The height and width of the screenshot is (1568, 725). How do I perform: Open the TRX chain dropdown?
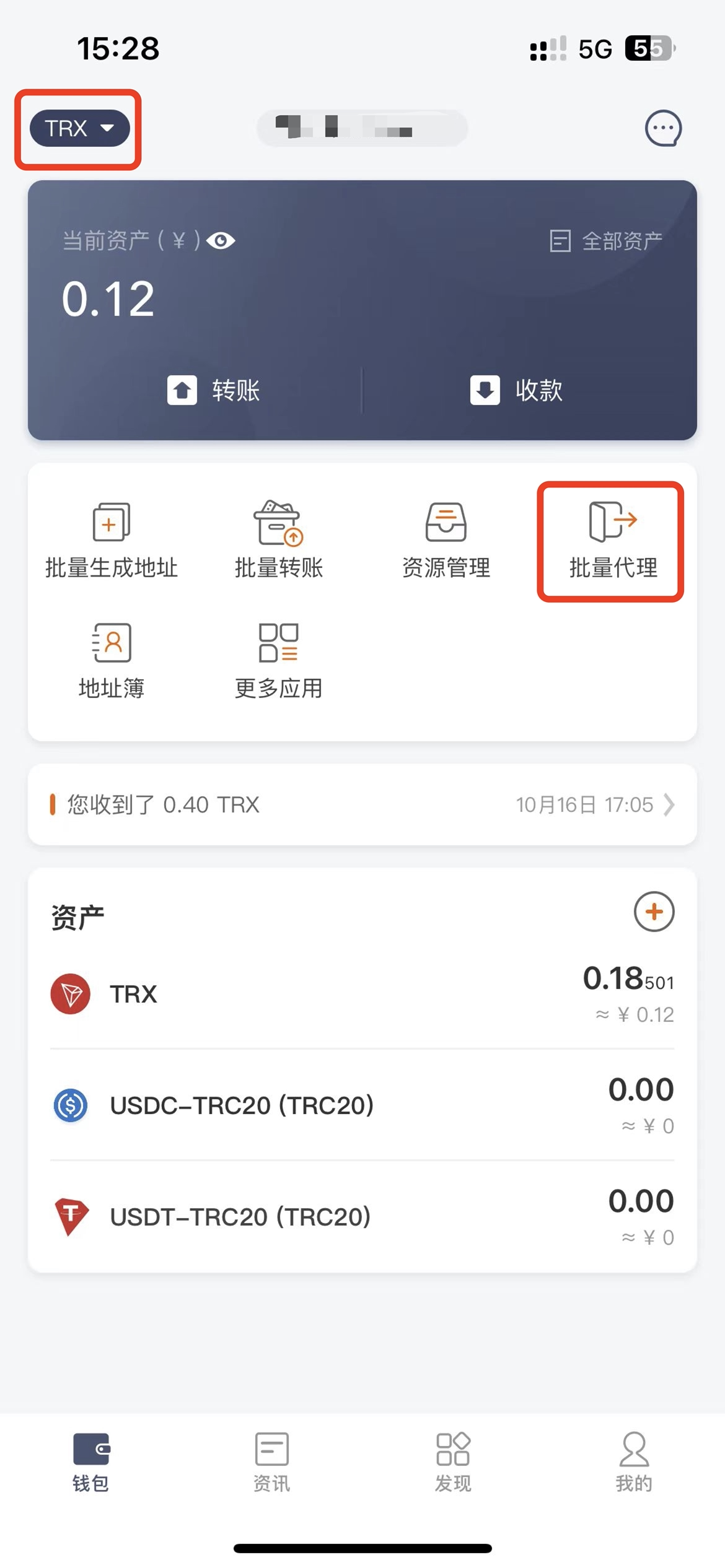click(79, 128)
